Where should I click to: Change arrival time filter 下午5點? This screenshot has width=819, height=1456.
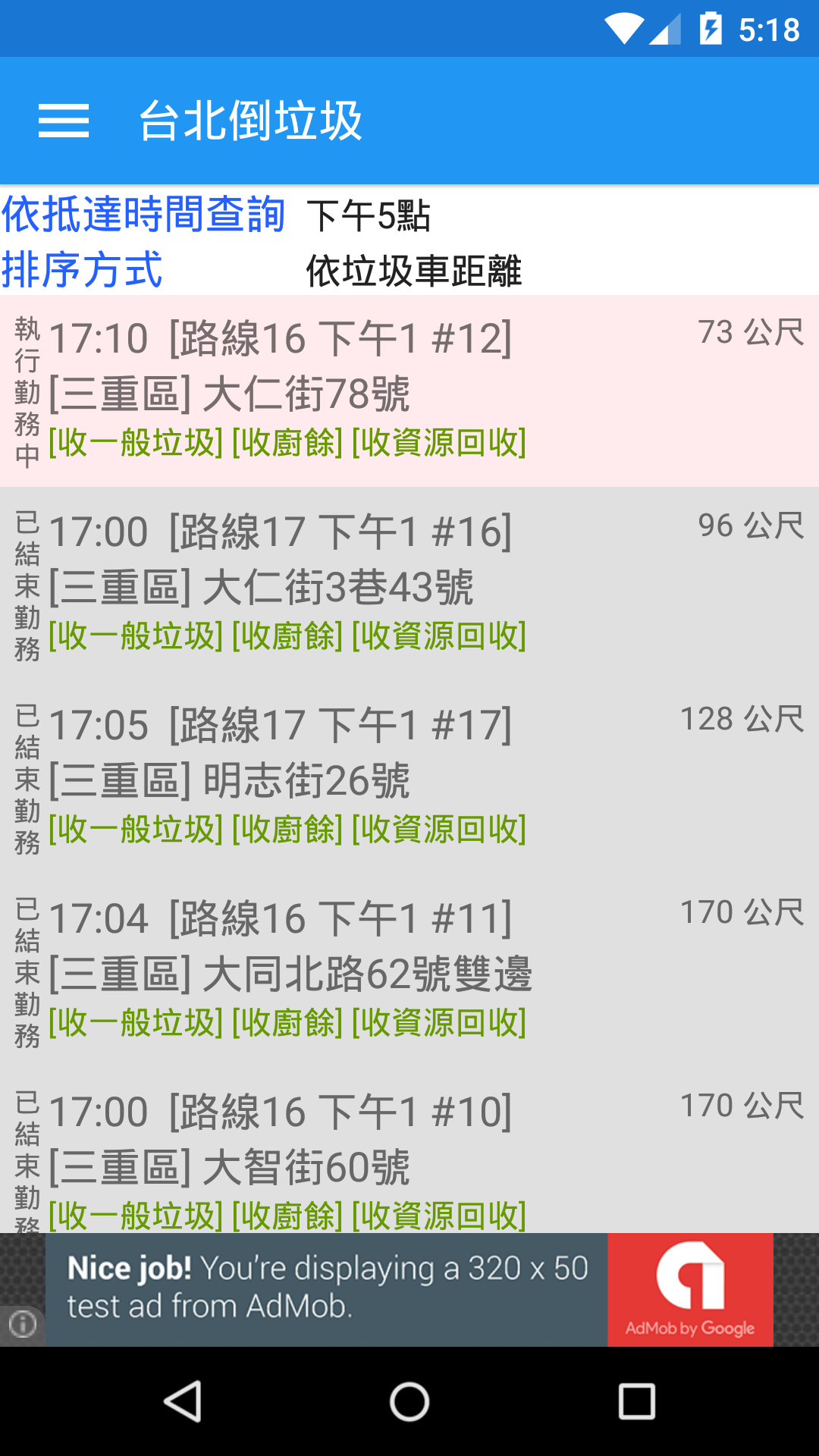click(x=369, y=216)
